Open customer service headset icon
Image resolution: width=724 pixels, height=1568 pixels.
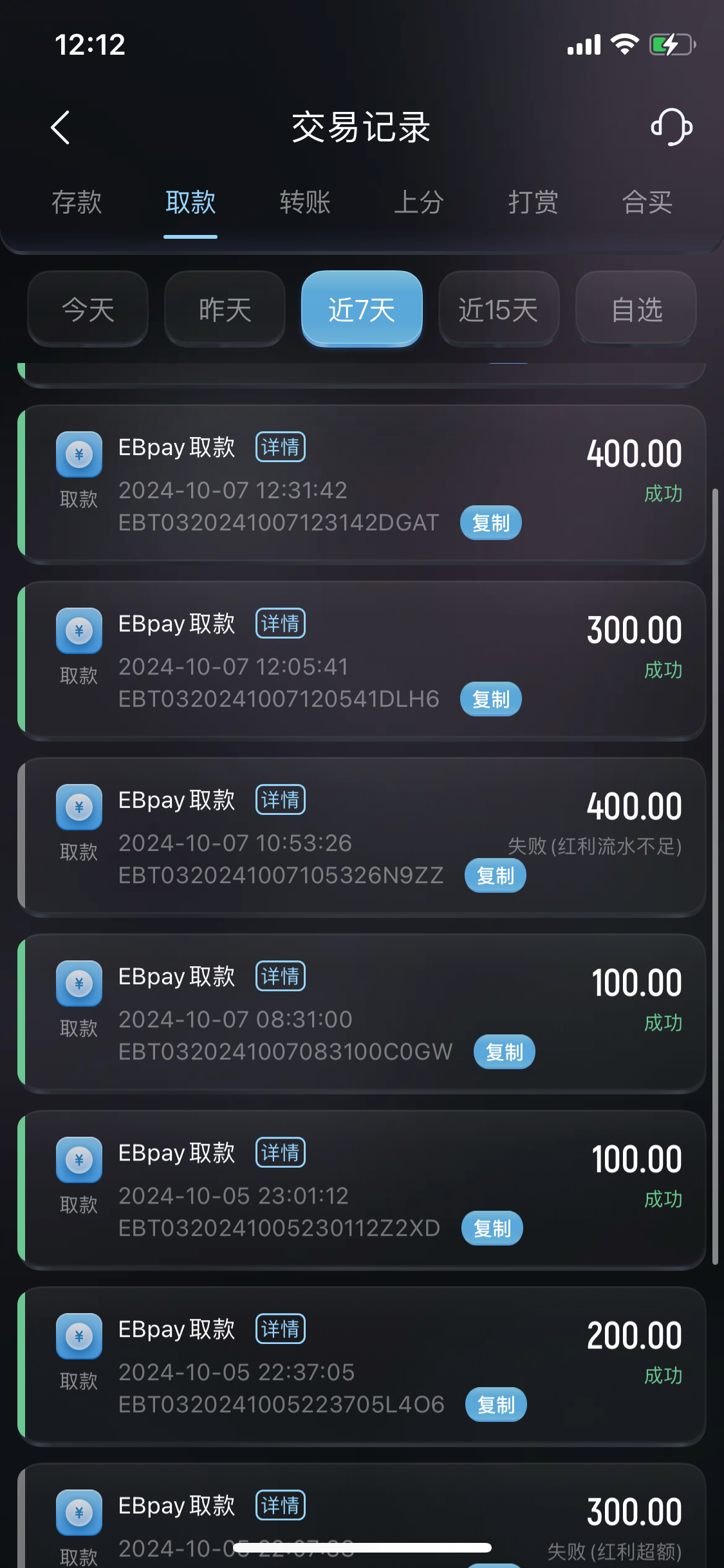point(671,127)
